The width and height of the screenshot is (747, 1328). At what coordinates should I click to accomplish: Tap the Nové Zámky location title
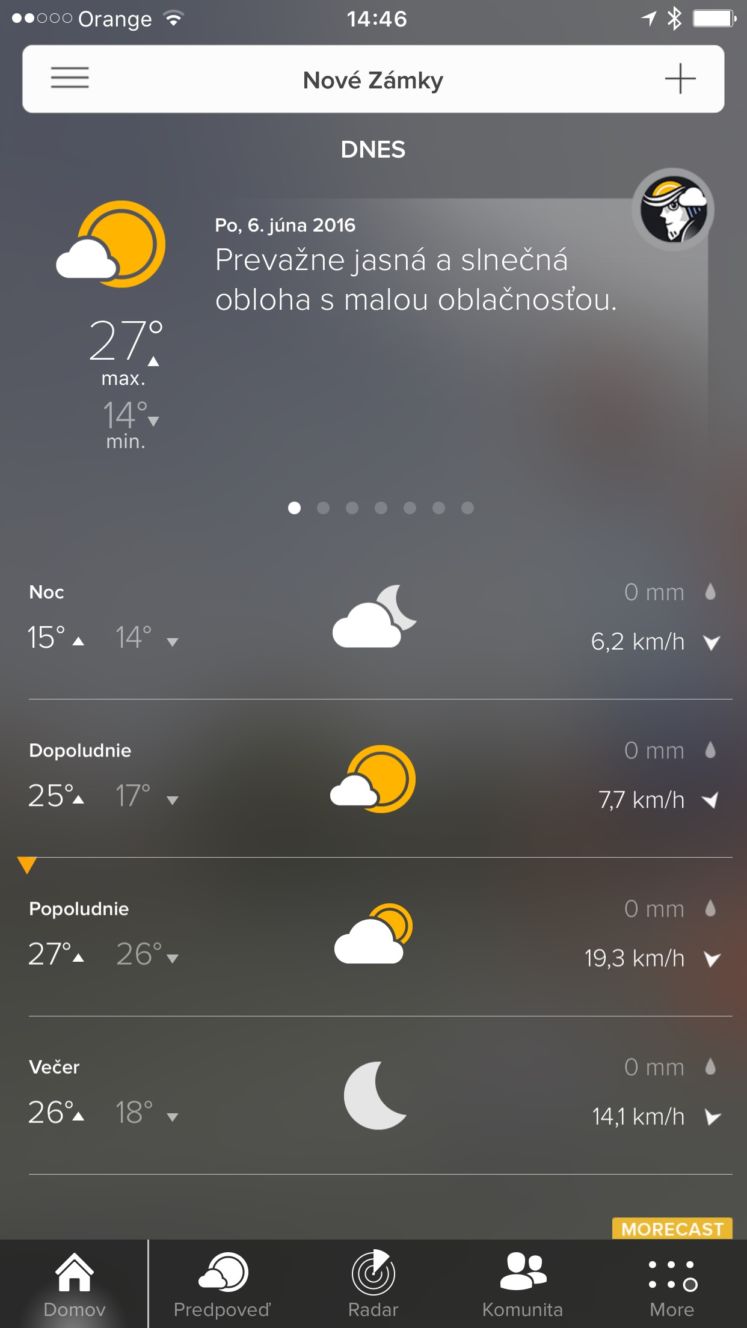[373, 80]
